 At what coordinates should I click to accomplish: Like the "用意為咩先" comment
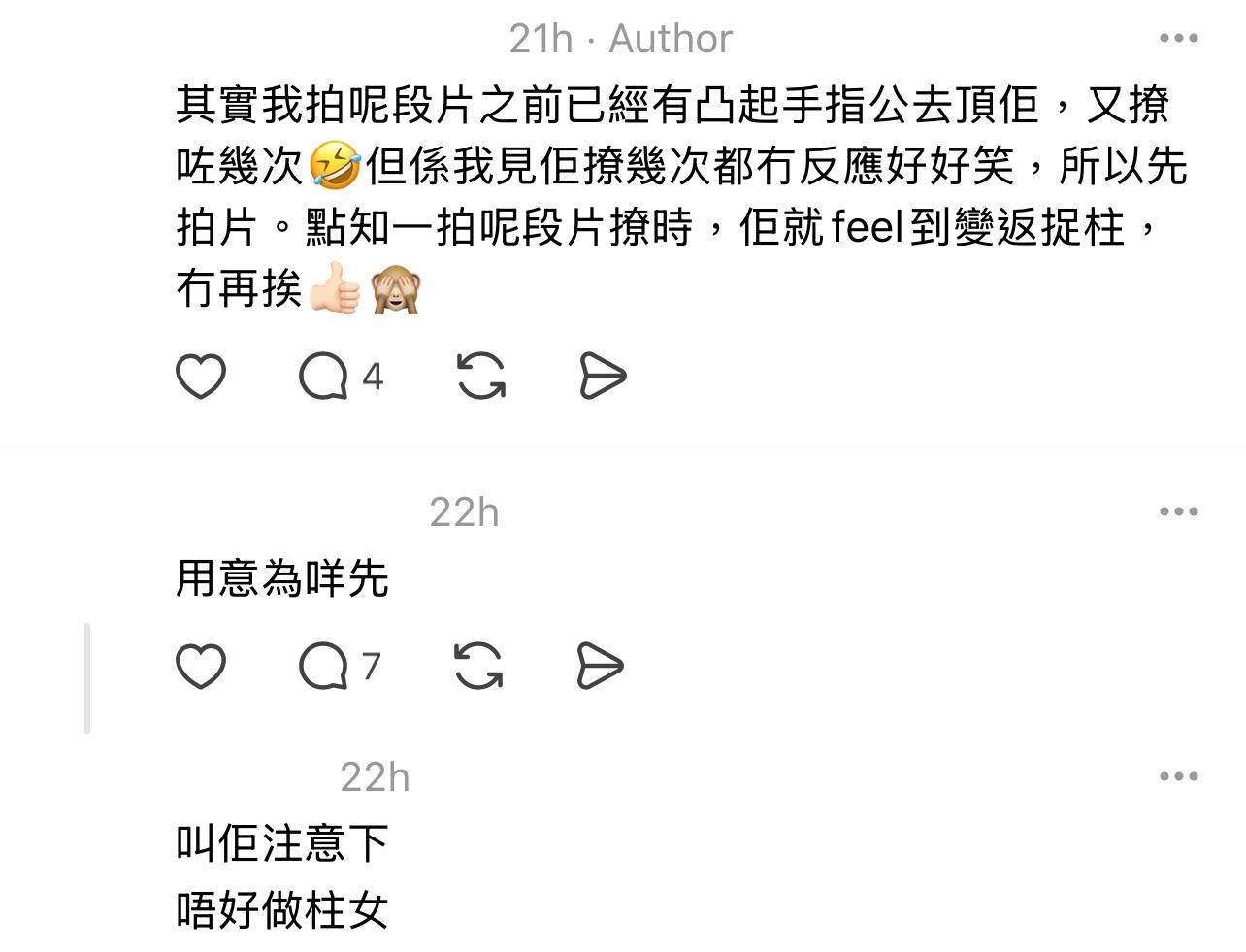coord(201,667)
